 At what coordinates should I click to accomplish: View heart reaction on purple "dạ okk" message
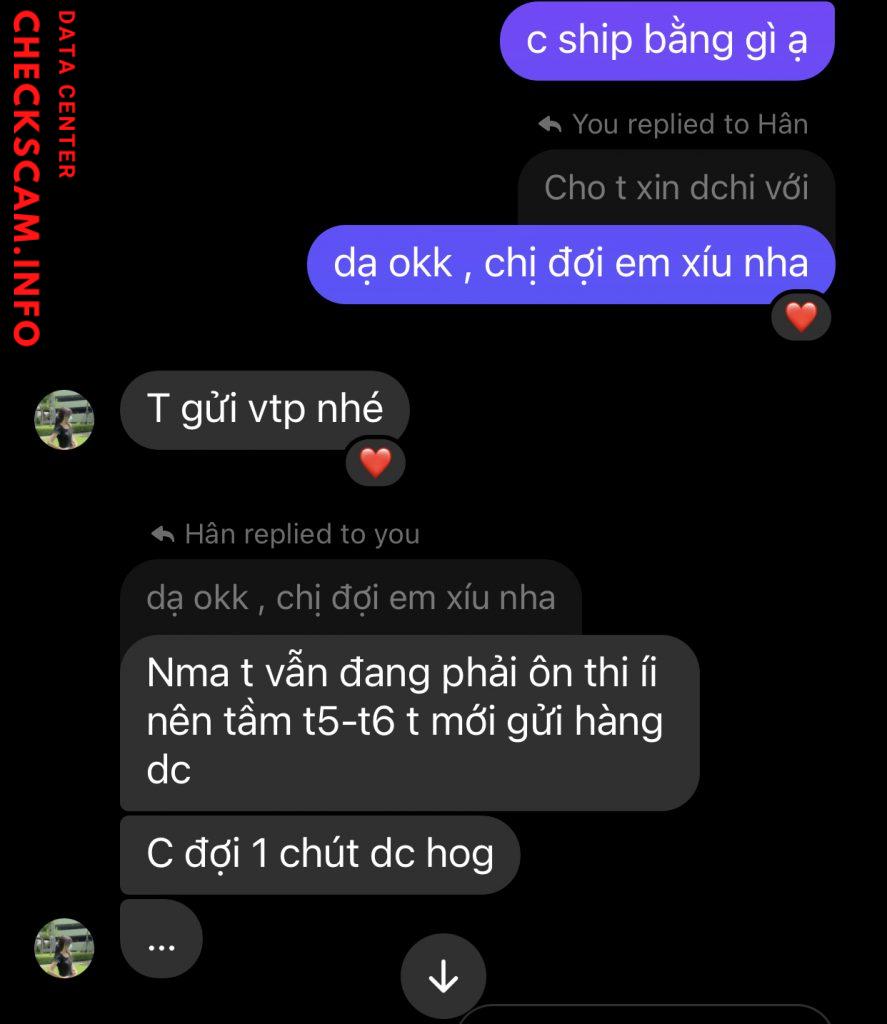(801, 317)
